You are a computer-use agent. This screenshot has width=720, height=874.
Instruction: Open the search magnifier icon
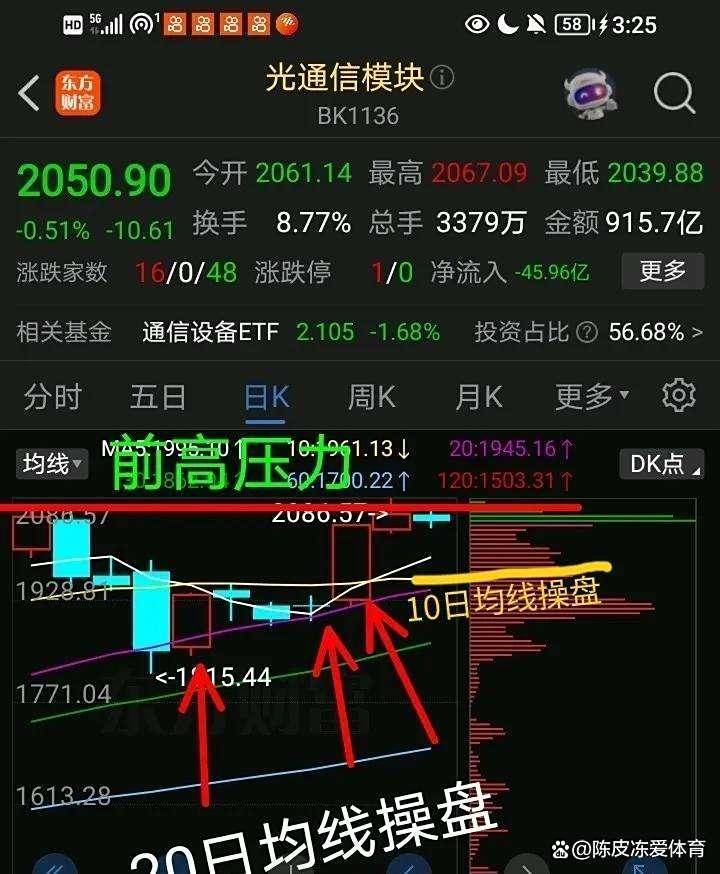(x=674, y=93)
